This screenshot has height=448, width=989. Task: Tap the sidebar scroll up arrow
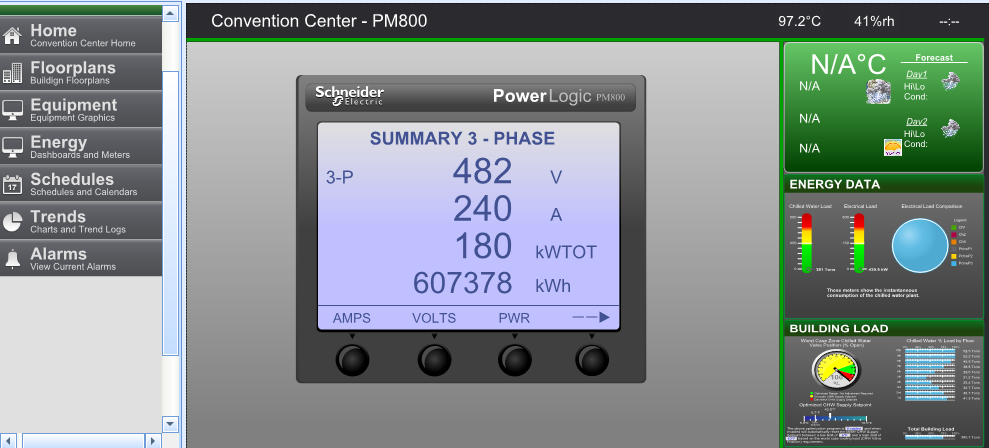click(x=170, y=13)
